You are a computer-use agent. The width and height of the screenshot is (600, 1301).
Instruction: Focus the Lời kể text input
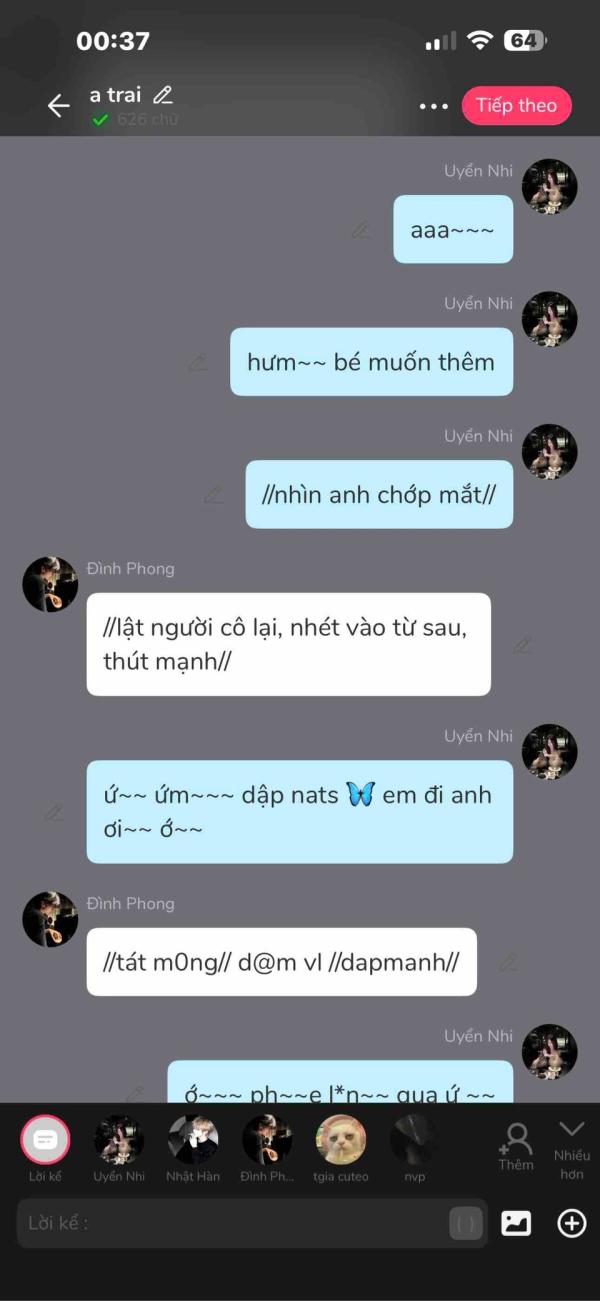point(230,1222)
